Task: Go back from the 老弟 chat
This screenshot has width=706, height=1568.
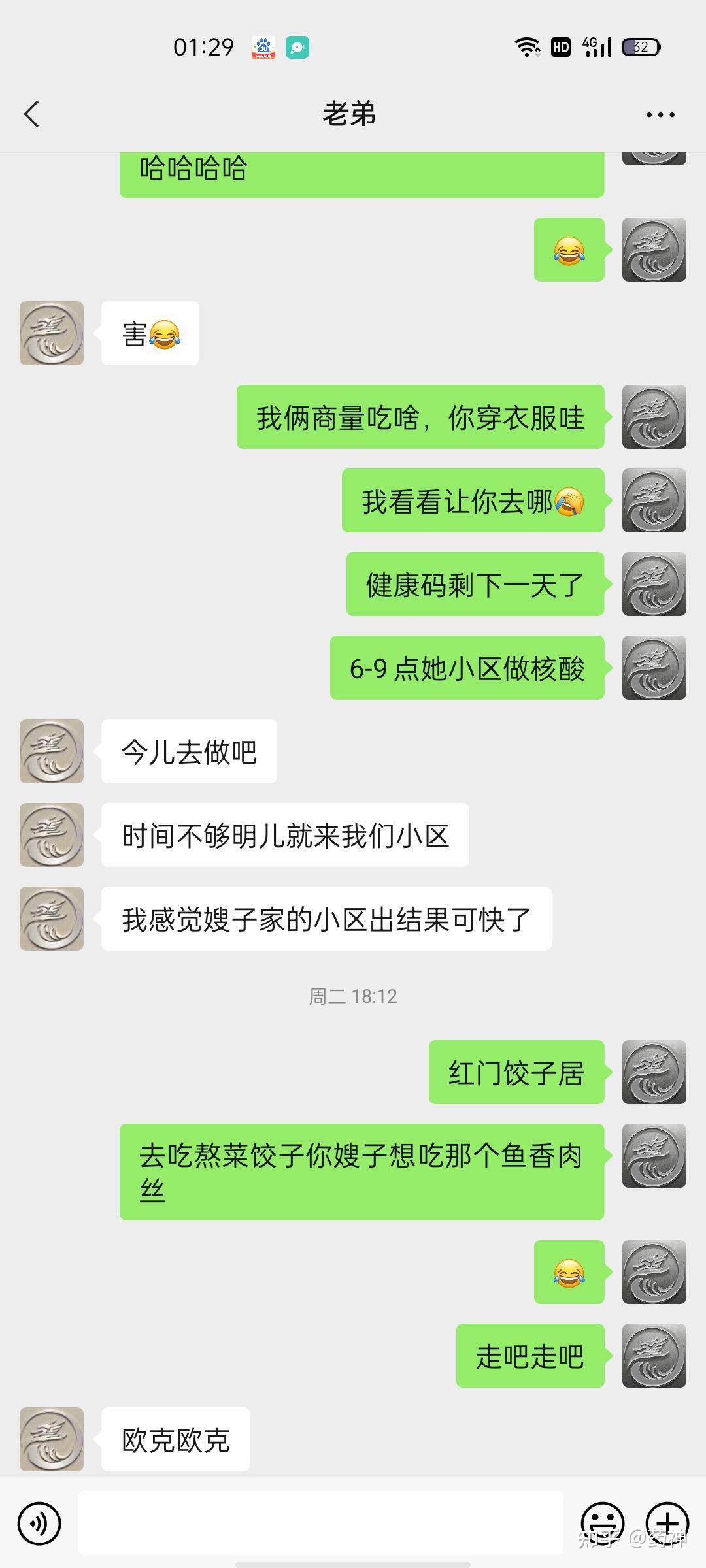Action: pos(31,114)
